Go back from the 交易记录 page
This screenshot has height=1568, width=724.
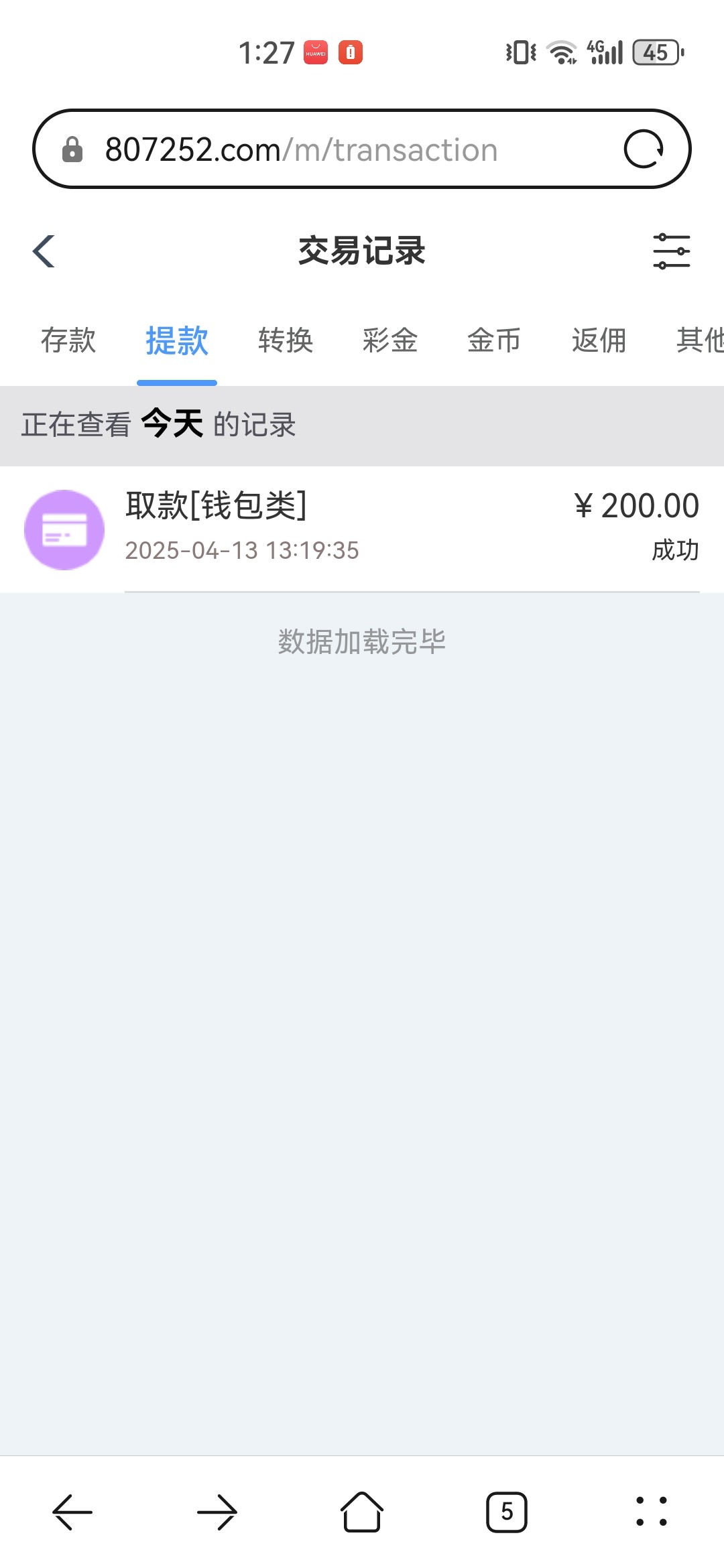[44, 251]
